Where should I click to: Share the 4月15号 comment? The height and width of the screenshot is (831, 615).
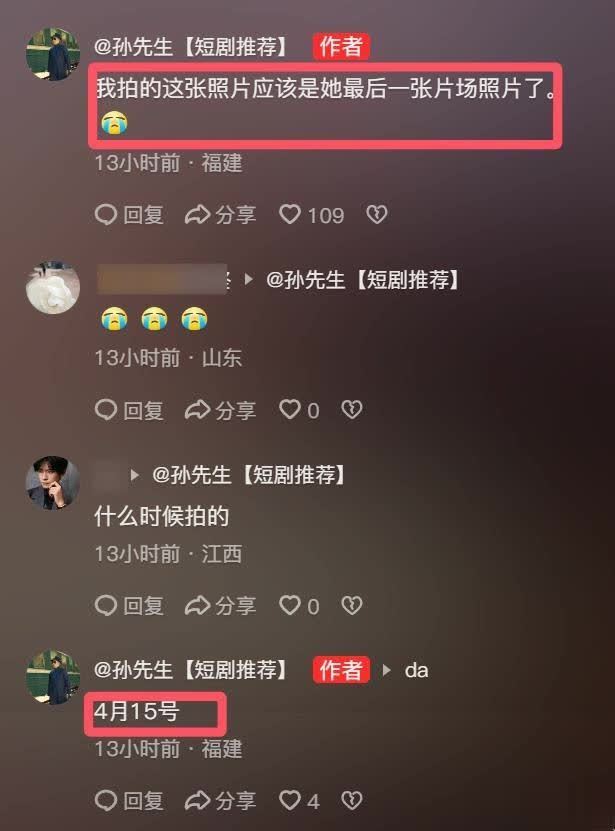[221, 801]
